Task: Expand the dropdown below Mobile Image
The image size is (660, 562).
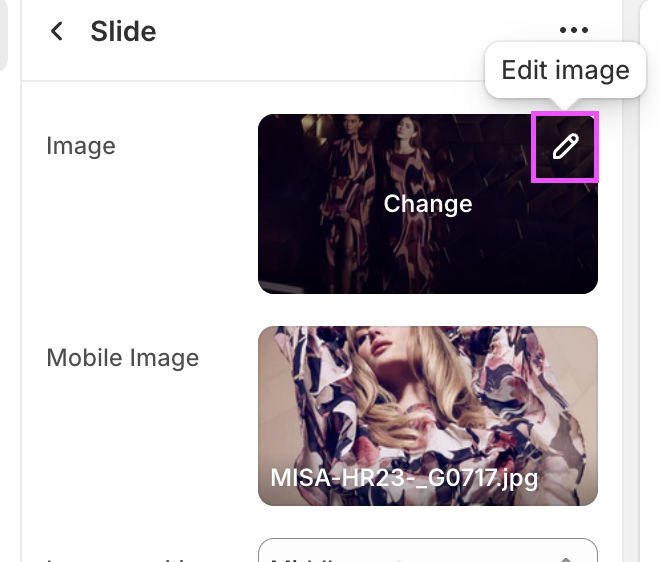Action: tap(427, 552)
